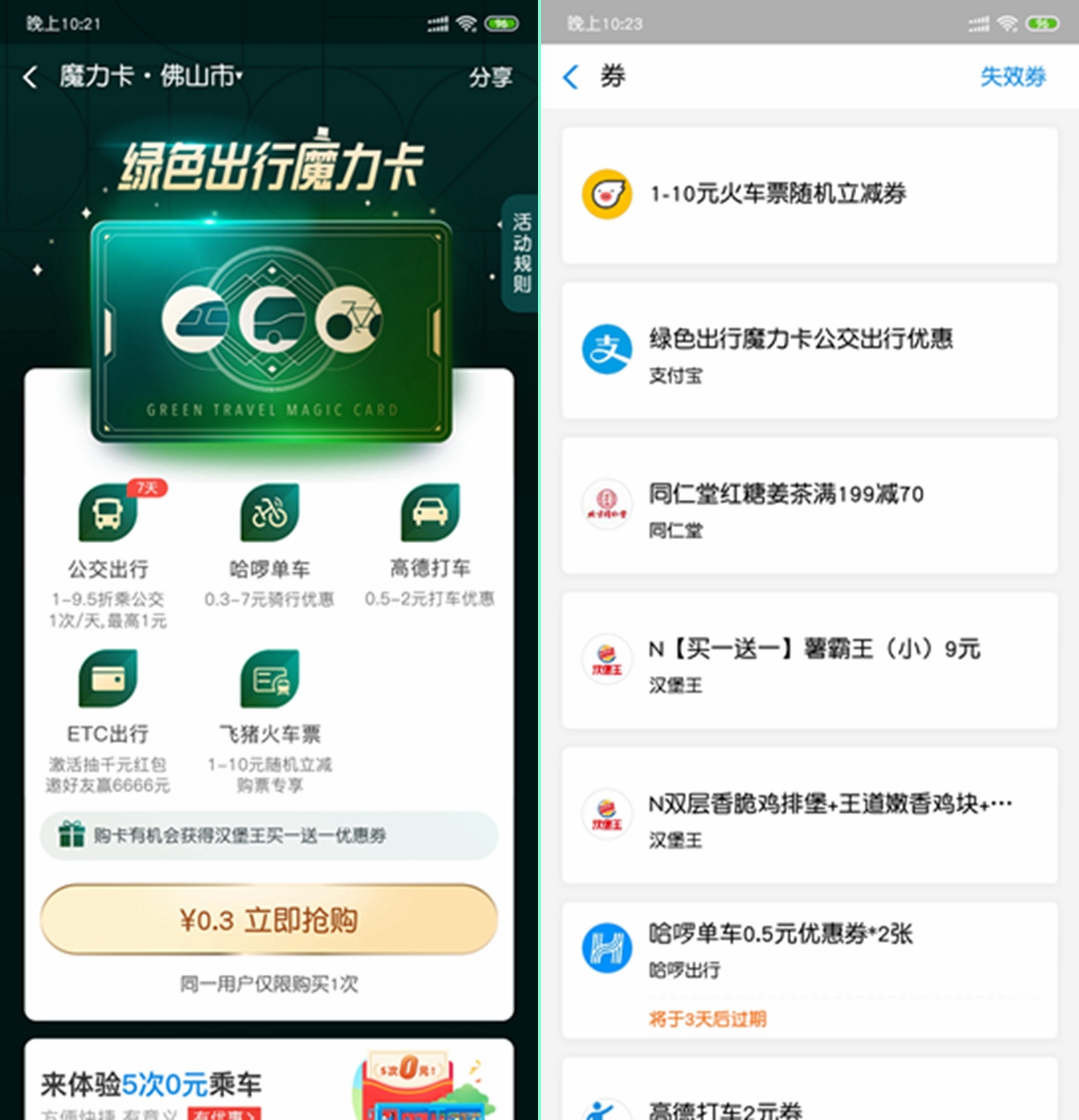
Task: View 失效券 expired coupons
Action: [1012, 77]
